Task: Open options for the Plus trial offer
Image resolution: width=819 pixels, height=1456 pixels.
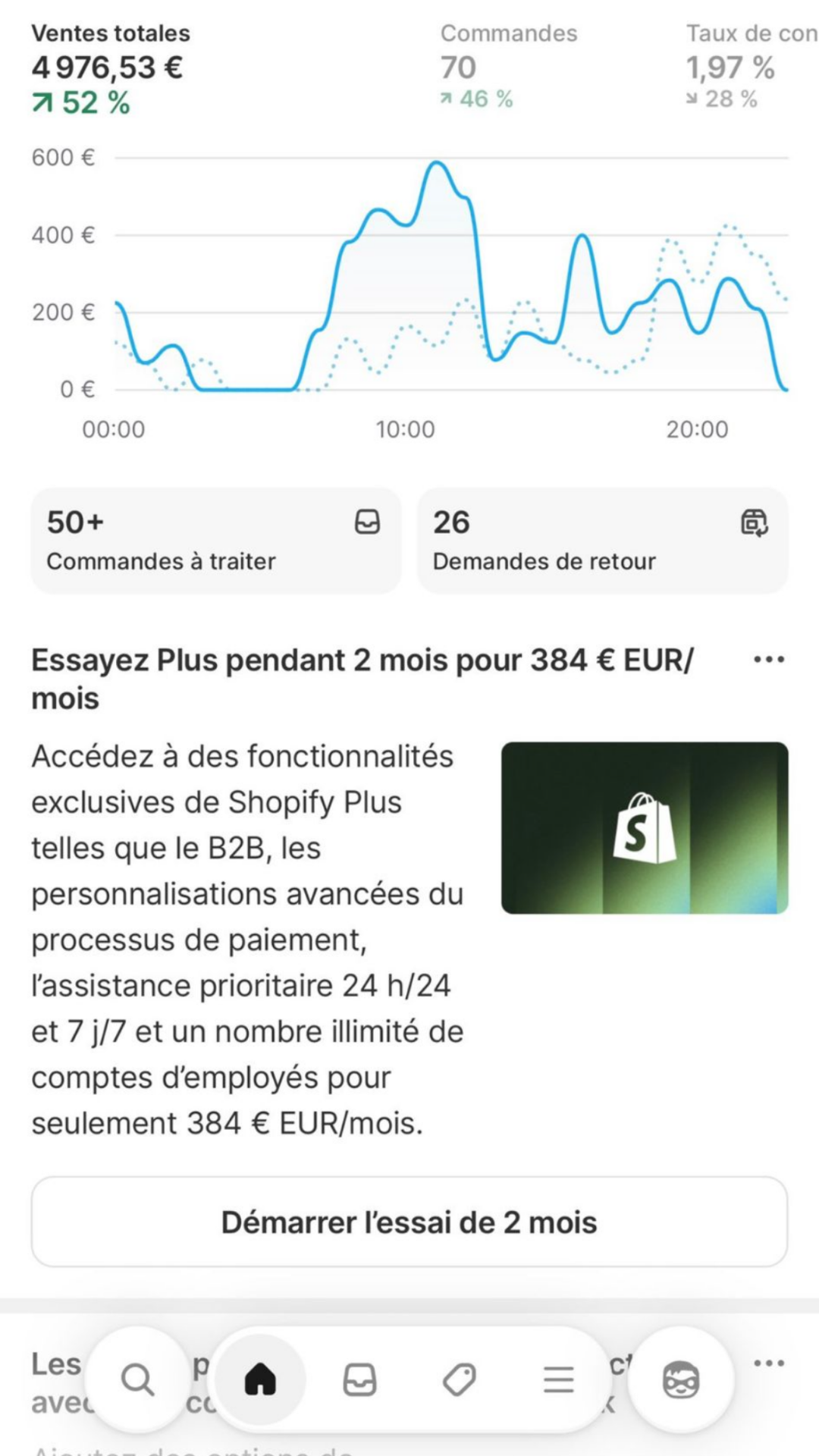Action: (x=768, y=660)
